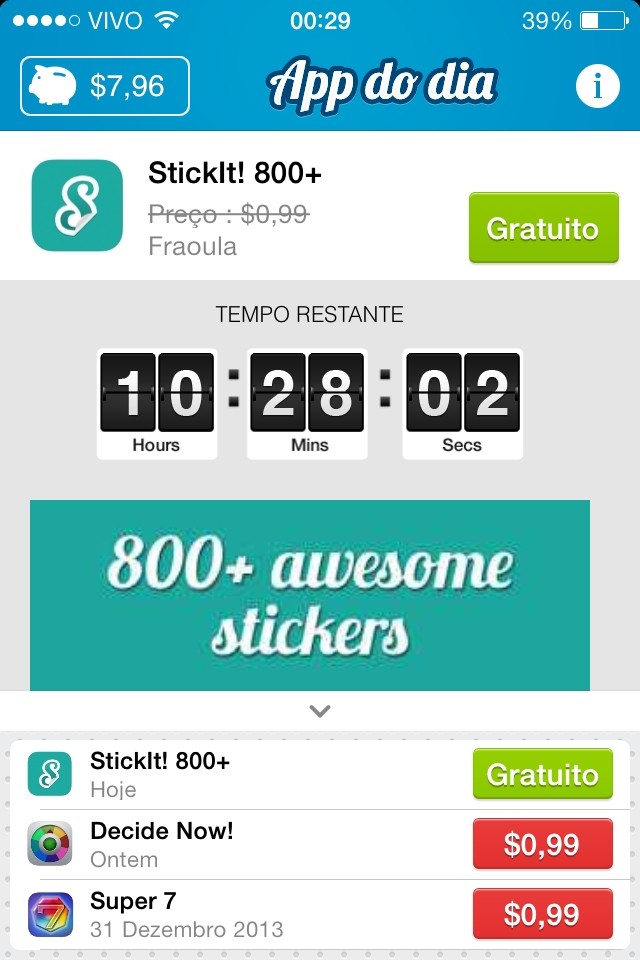Tap Gratuito in the Hoje row
Image resolution: width=640 pixels, height=960 pixels.
(x=542, y=775)
